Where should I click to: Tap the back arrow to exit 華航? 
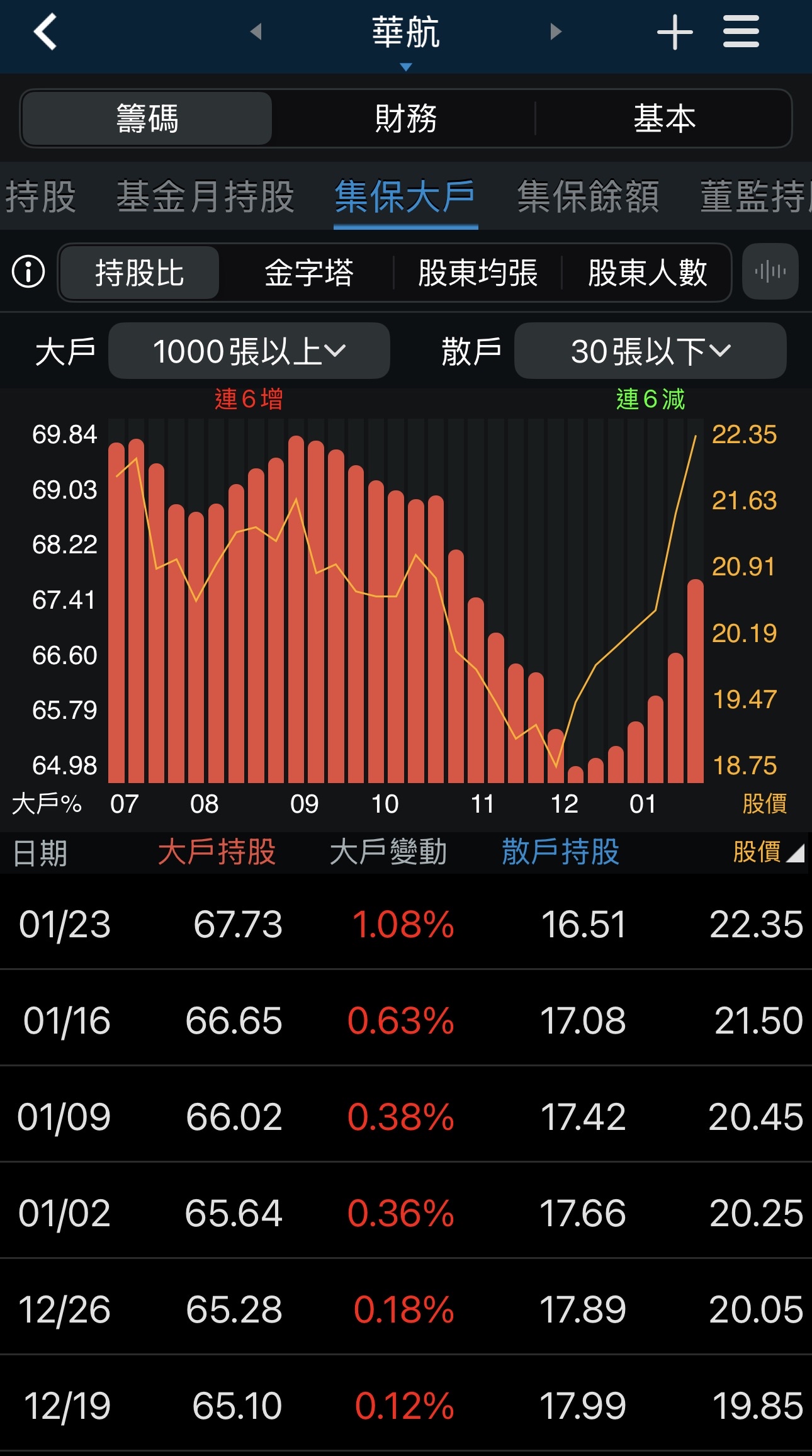(44, 33)
